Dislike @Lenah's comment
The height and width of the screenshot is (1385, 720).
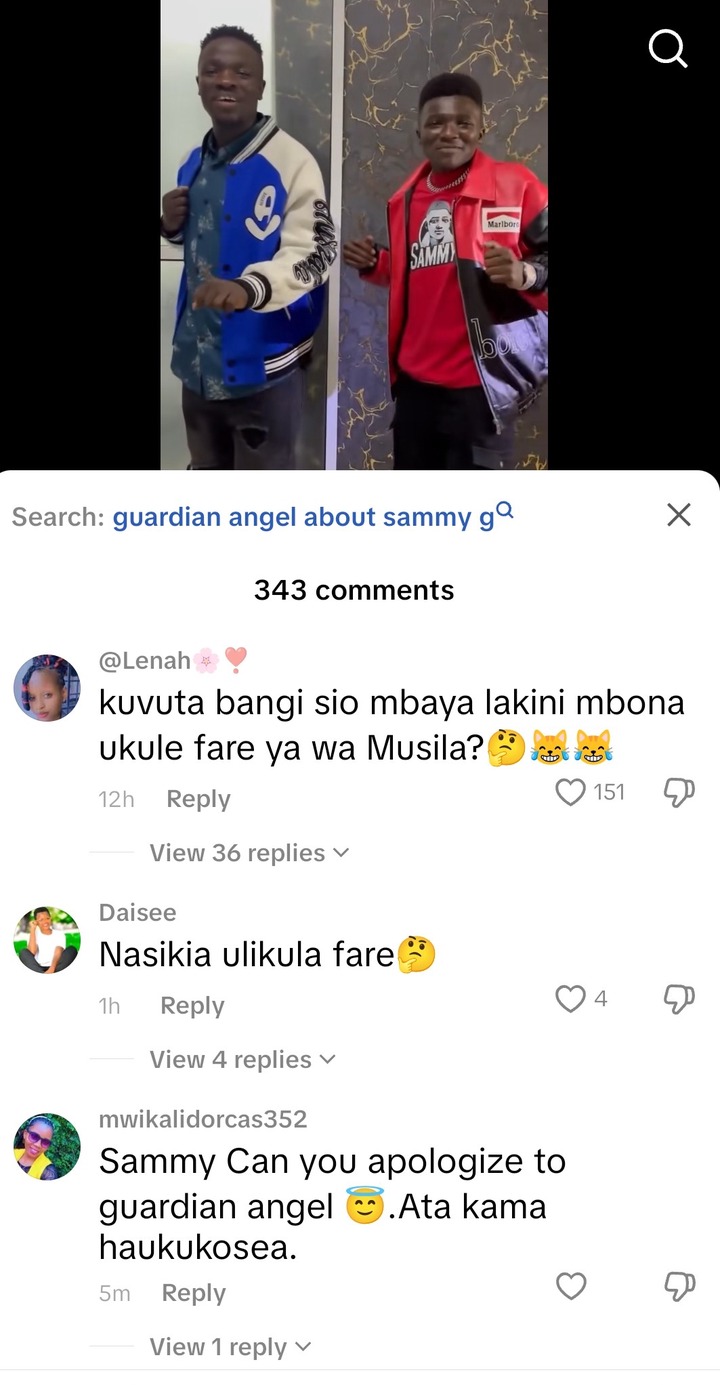[x=679, y=793]
